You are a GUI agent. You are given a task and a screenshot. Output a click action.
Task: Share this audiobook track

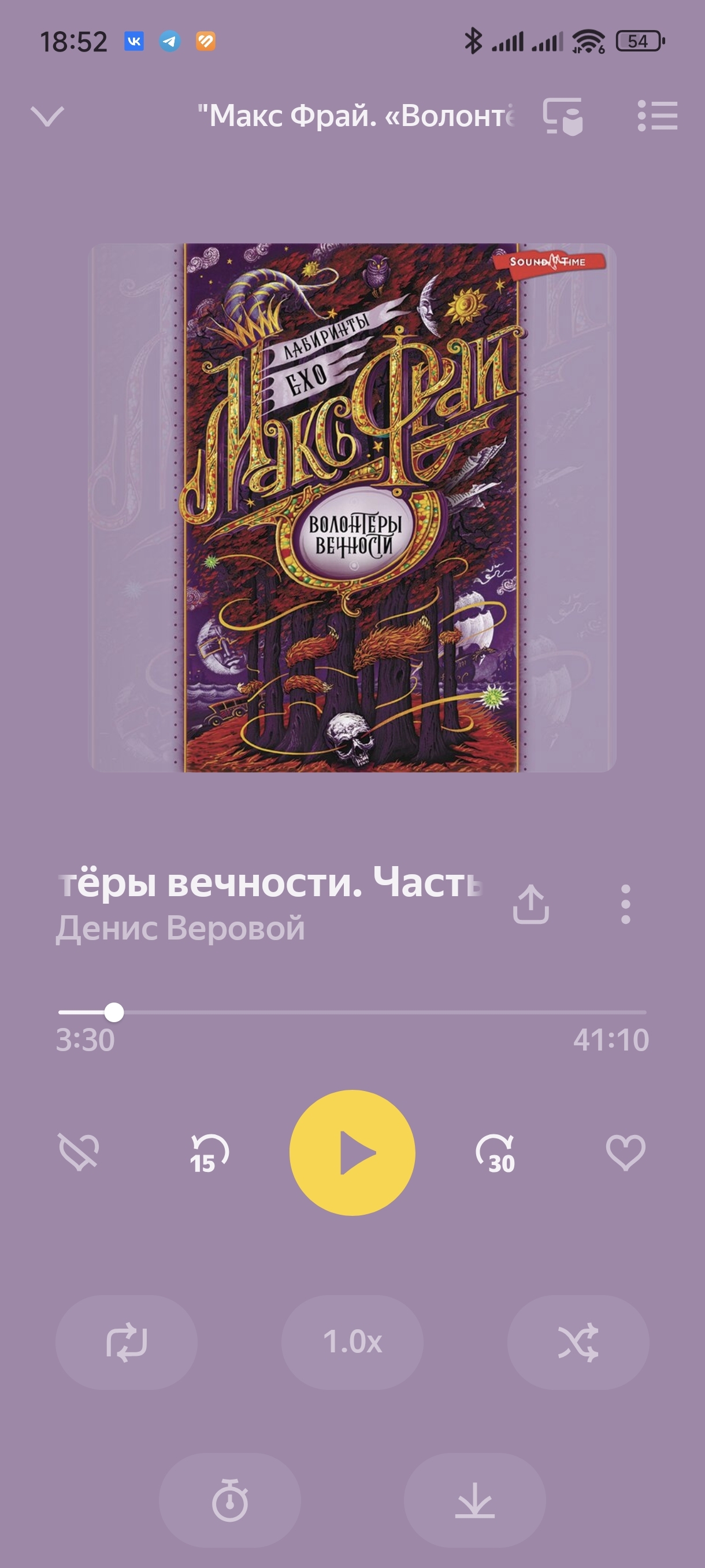click(x=530, y=904)
